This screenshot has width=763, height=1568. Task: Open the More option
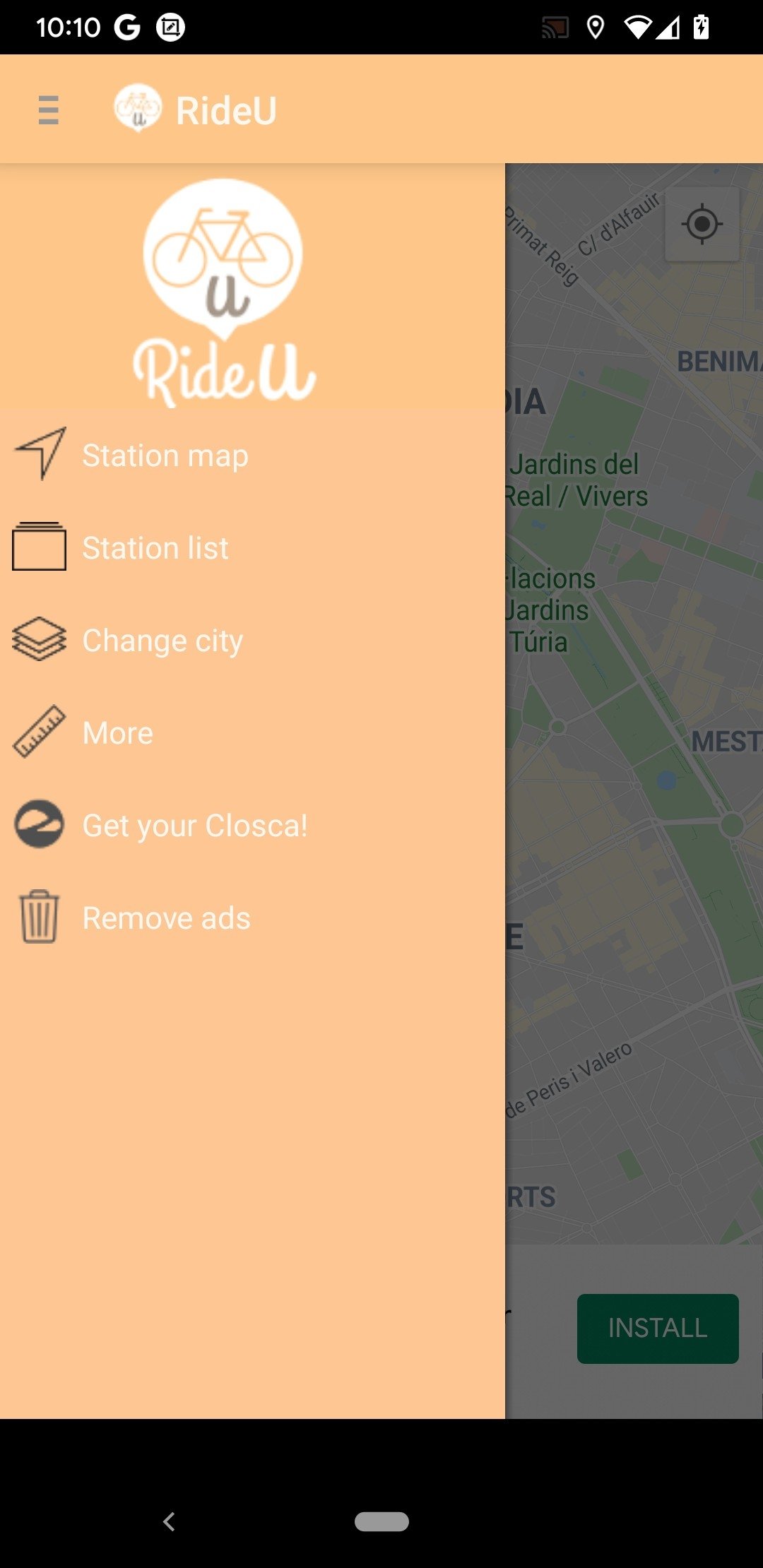click(252, 733)
